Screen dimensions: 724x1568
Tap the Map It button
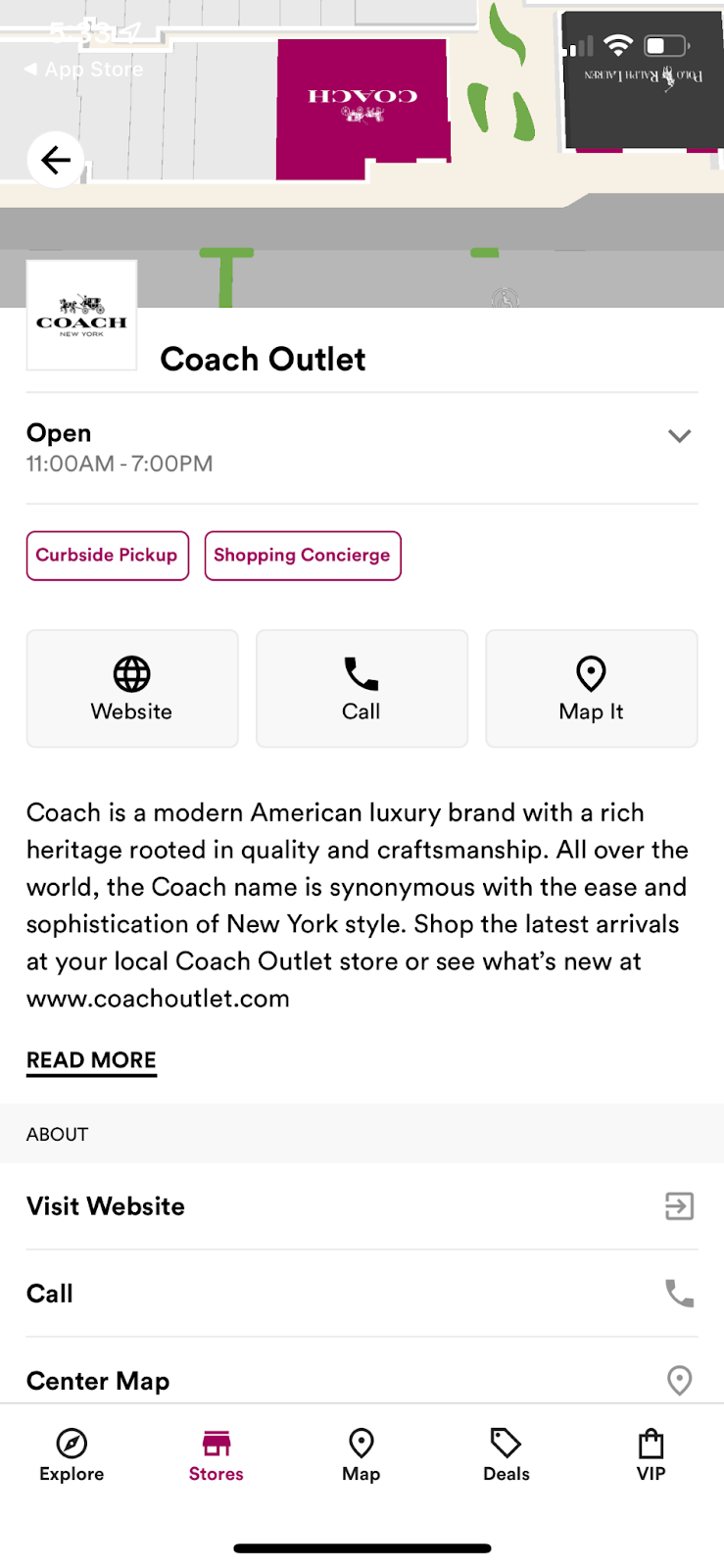[x=591, y=688]
